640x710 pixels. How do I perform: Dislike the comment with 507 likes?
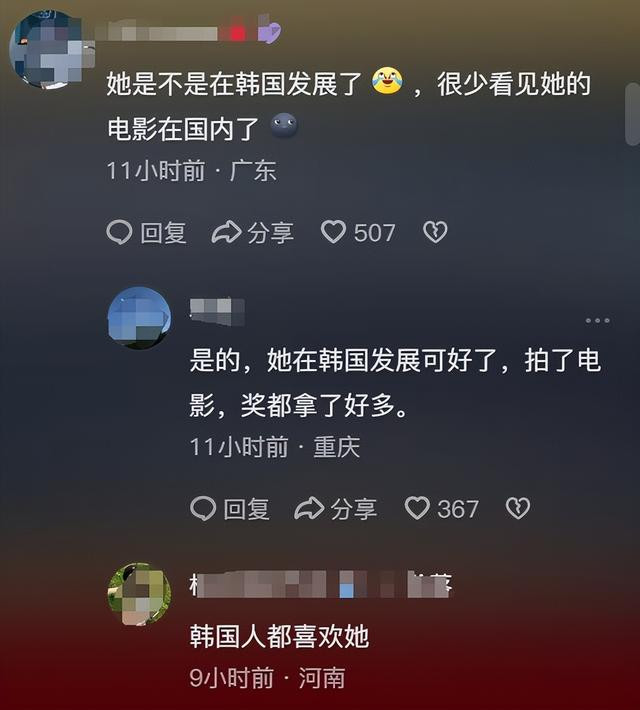click(434, 233)
